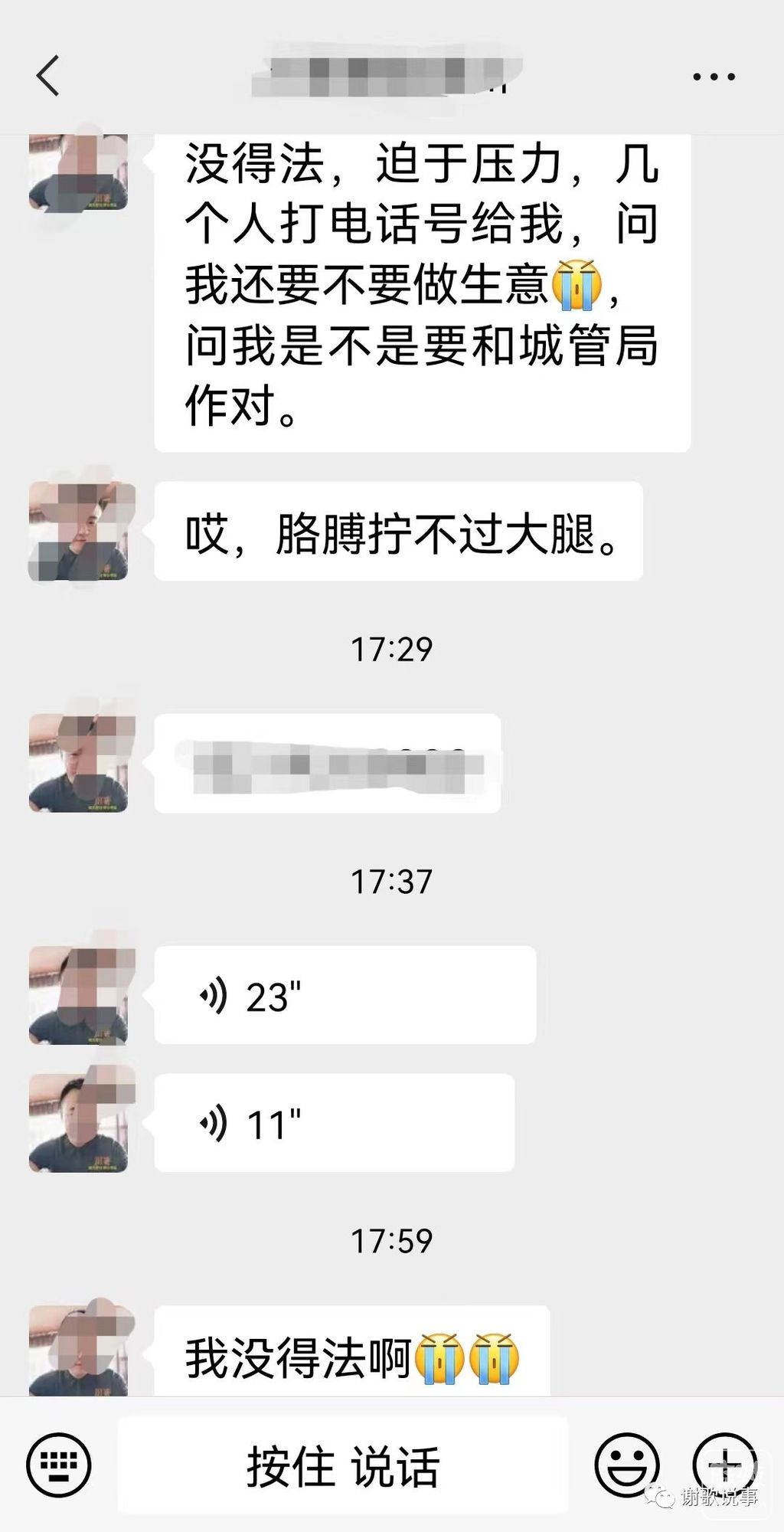Open the emoji picker

[627, 1465]
